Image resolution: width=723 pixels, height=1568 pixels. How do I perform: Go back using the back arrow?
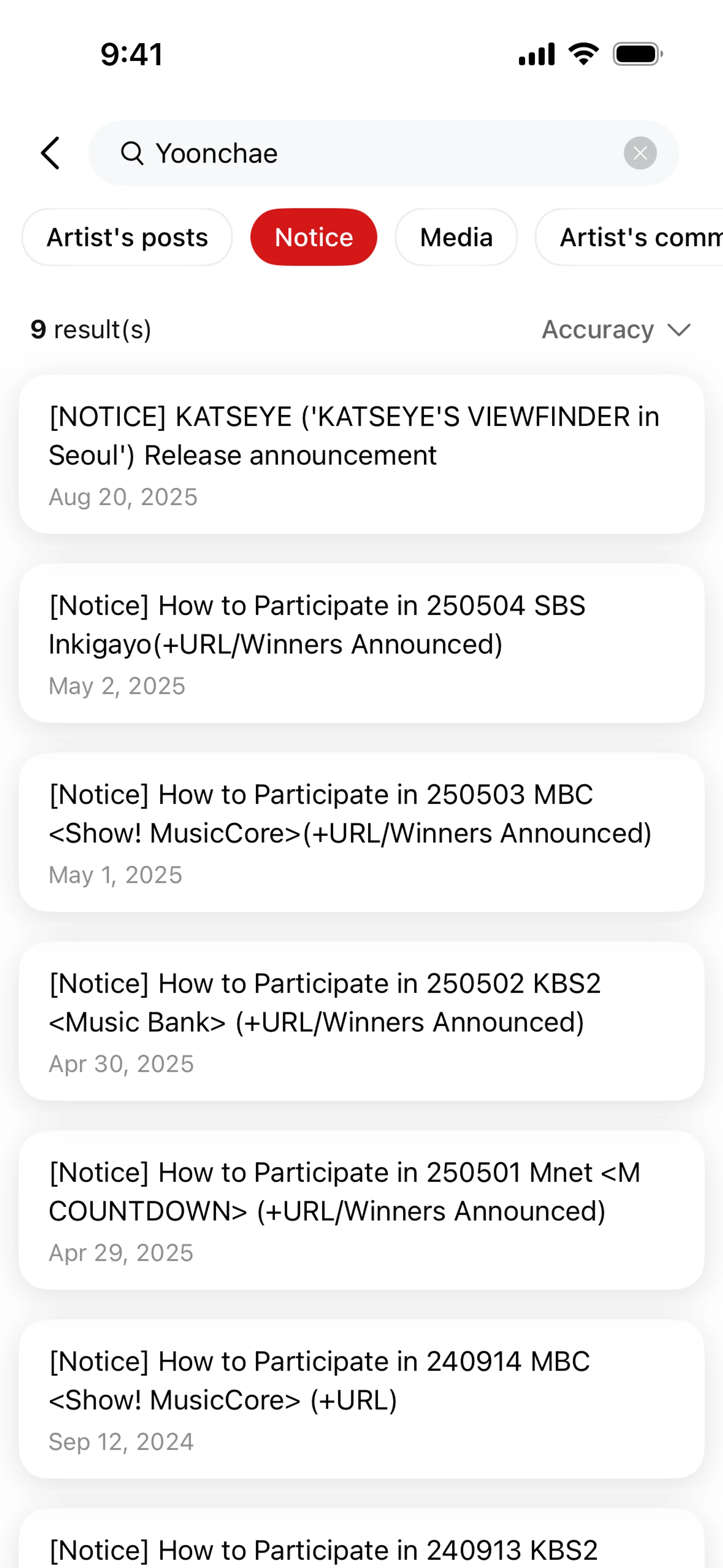(x=50, y=153)
